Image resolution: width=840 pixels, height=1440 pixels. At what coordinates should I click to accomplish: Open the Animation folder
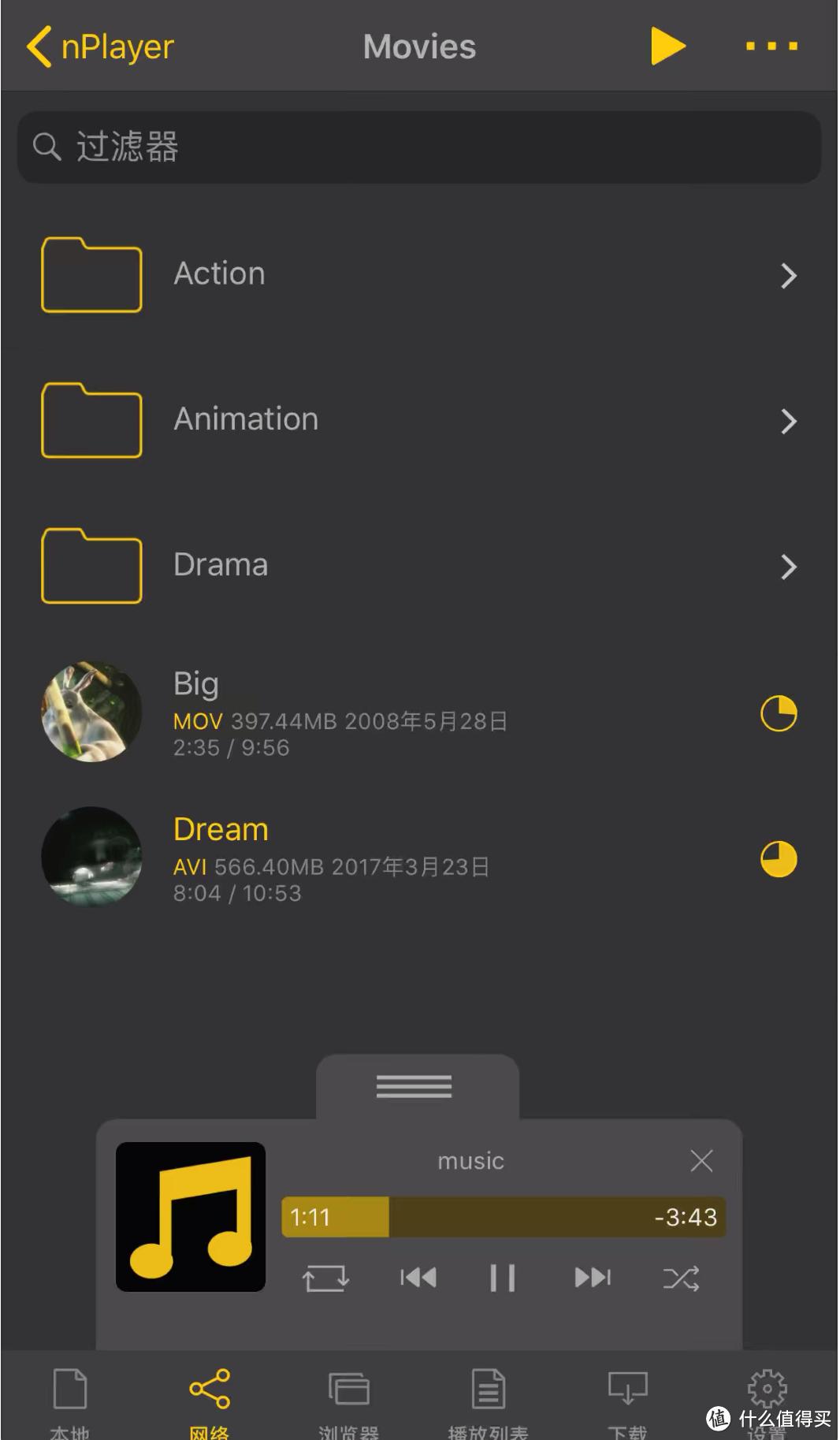418,420
